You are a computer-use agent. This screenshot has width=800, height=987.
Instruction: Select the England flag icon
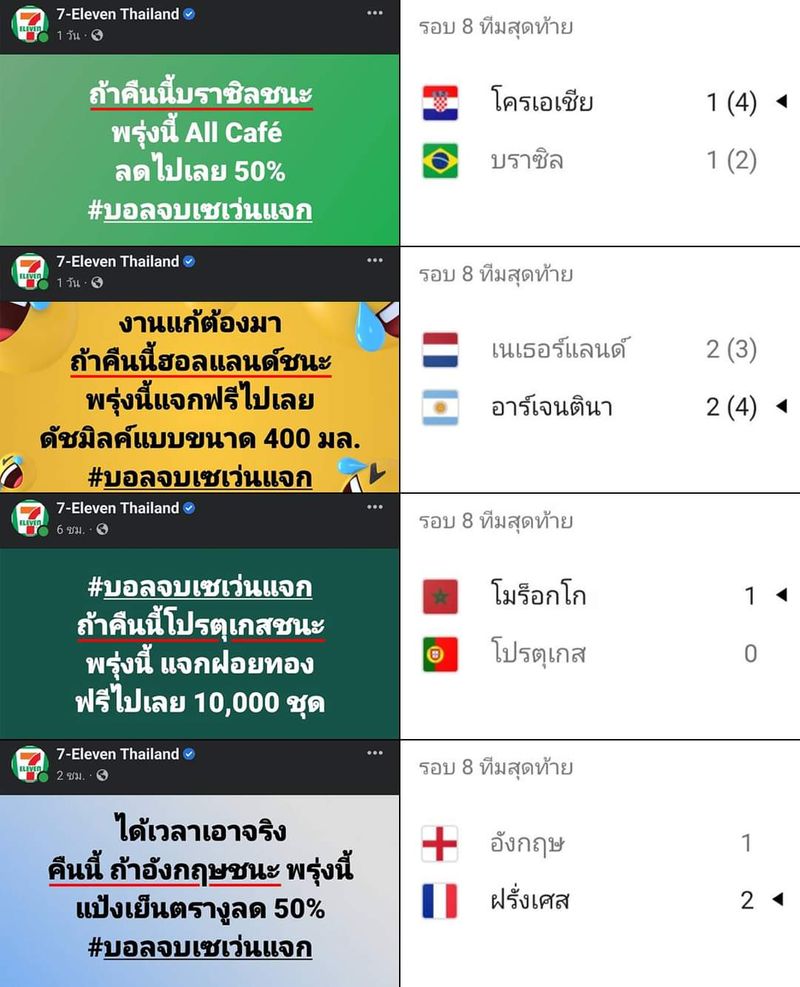[x=442, y=842]
